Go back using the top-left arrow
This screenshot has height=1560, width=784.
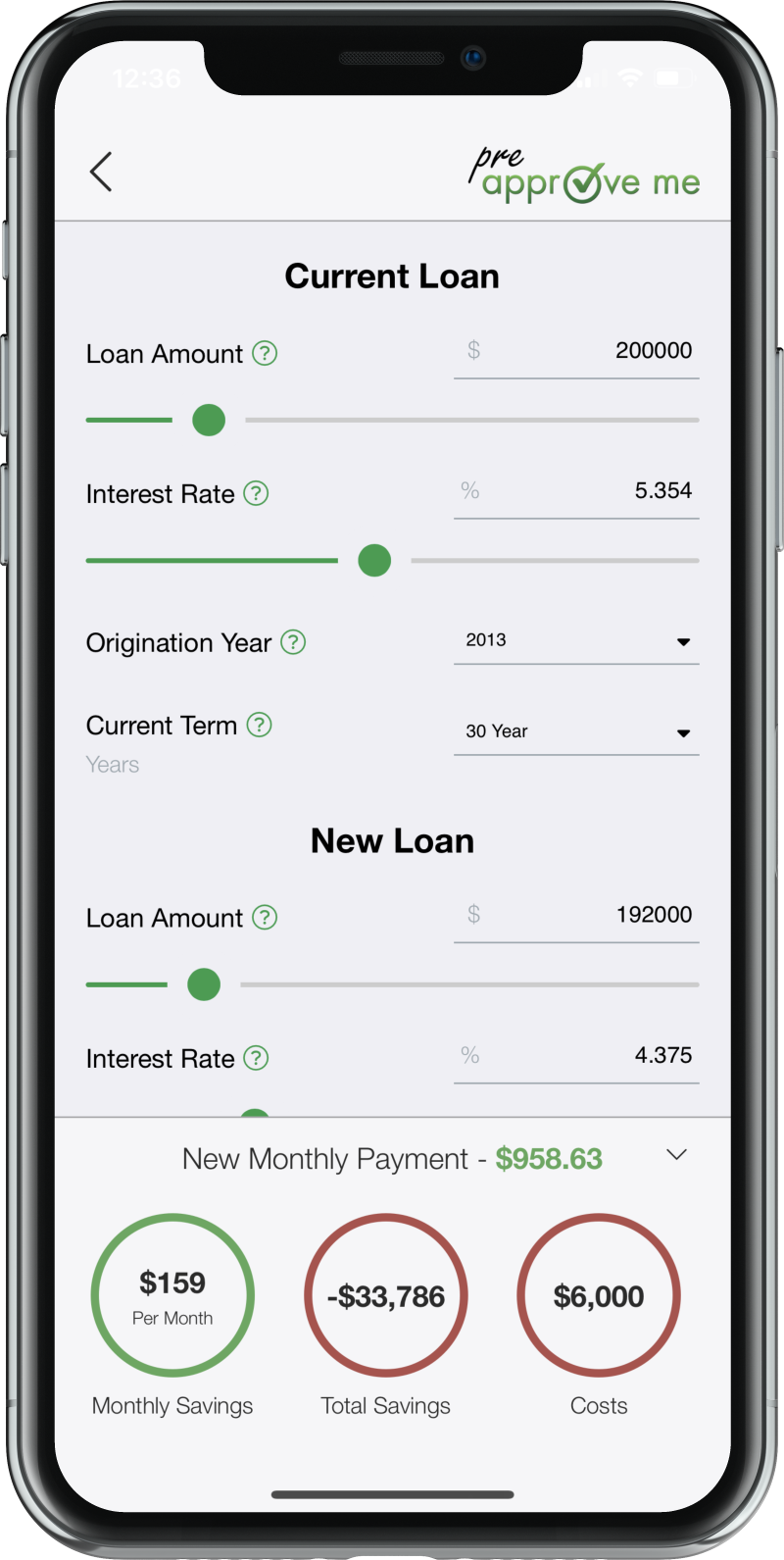click(101, 172)
